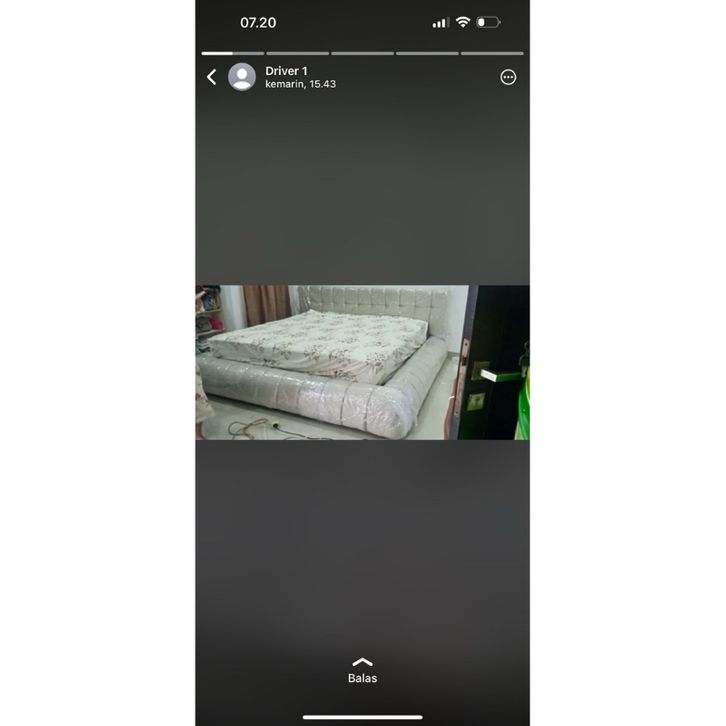Image resolution: width=726 pixels, height=726 pixels.
Task: Go back from Driver 1's status
Action: click(x=211, y=77)
